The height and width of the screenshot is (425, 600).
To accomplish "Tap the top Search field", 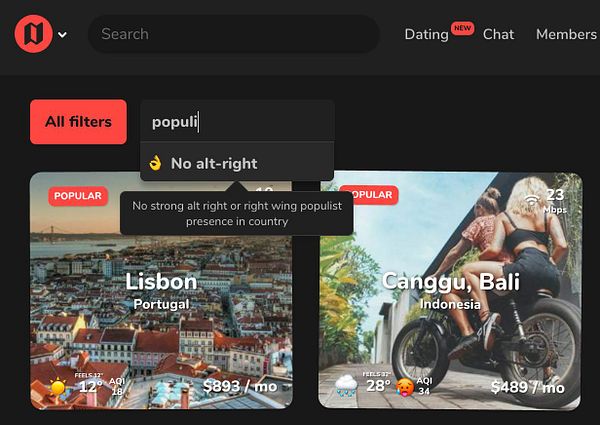I will point(234,34).
